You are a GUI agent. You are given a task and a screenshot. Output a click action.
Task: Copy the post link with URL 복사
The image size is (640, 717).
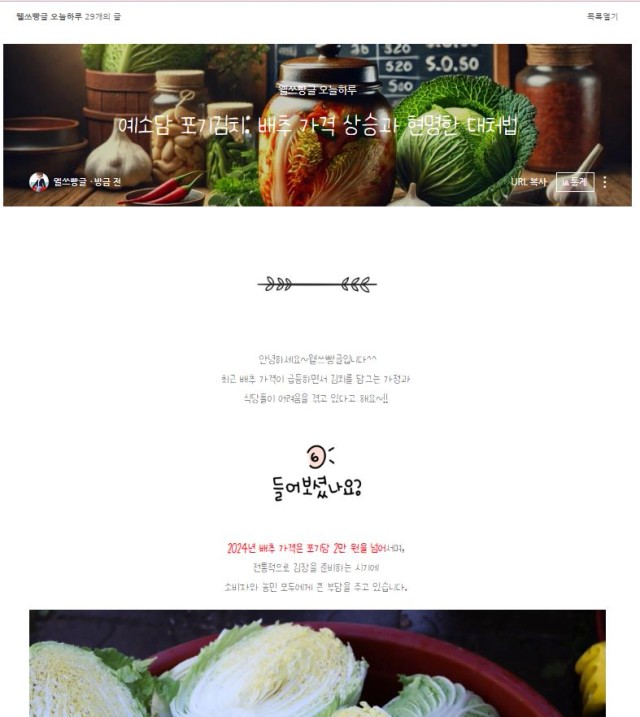[528, 182]
